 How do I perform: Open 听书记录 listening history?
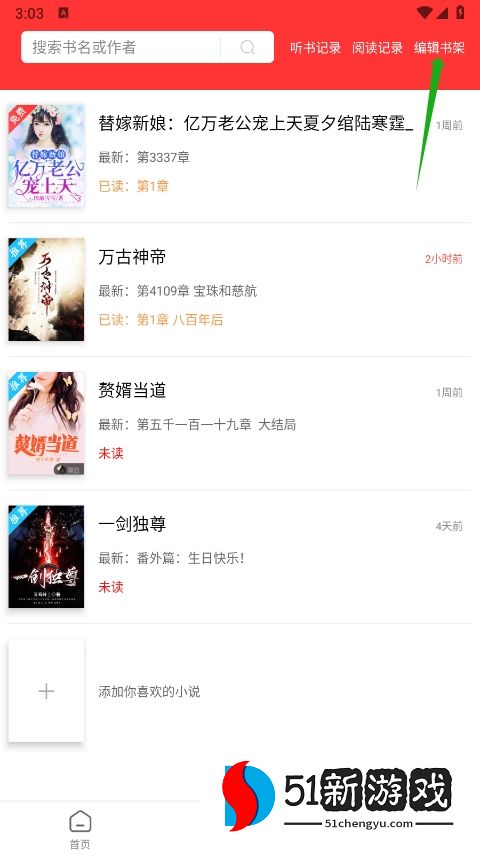pos(315,47)
